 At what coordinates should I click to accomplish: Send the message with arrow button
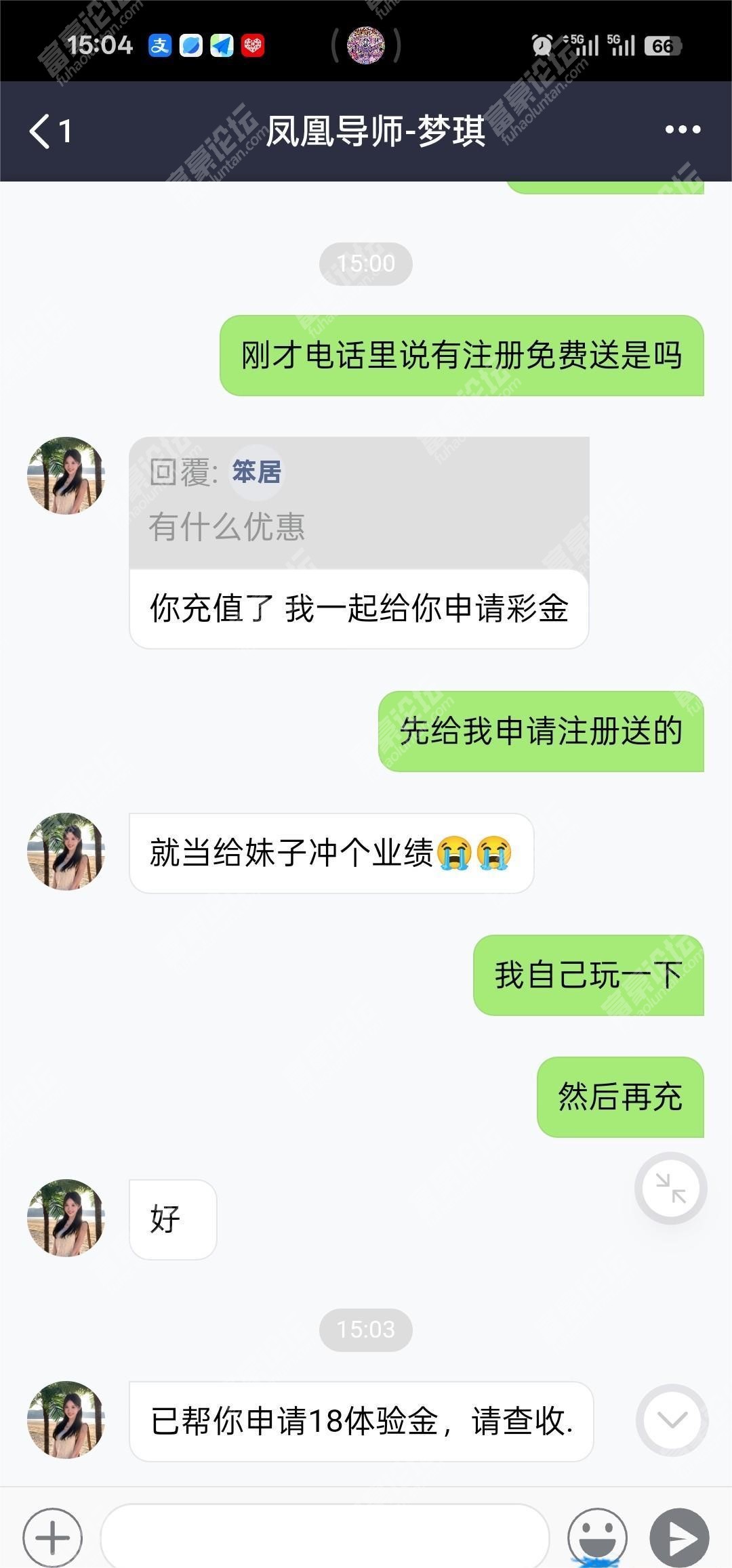679,1537
